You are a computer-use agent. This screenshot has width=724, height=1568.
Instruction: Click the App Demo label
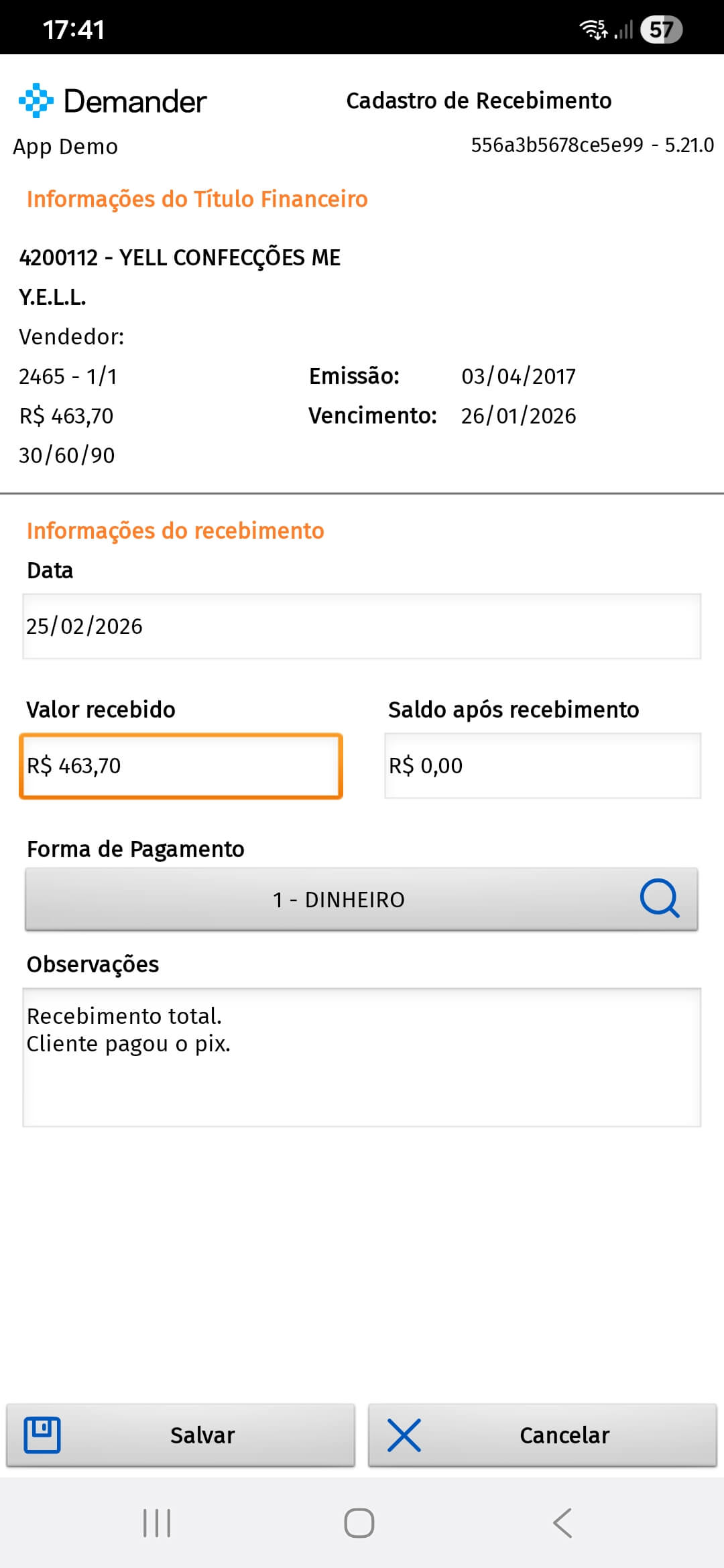pos(65,146)
